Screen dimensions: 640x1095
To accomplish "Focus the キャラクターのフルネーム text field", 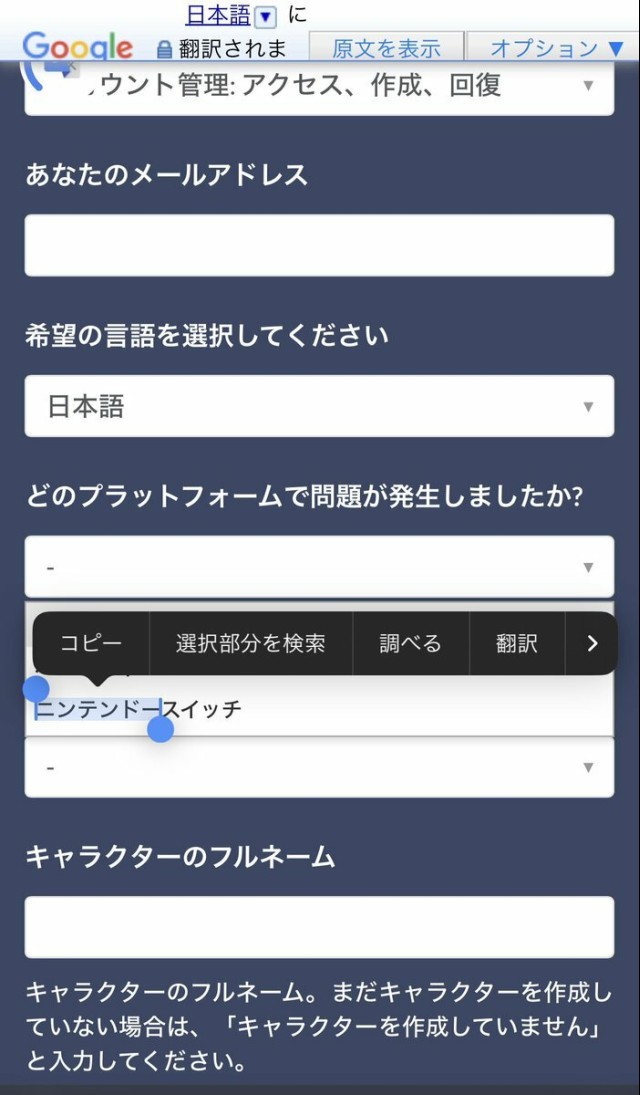I will (319, 927).
